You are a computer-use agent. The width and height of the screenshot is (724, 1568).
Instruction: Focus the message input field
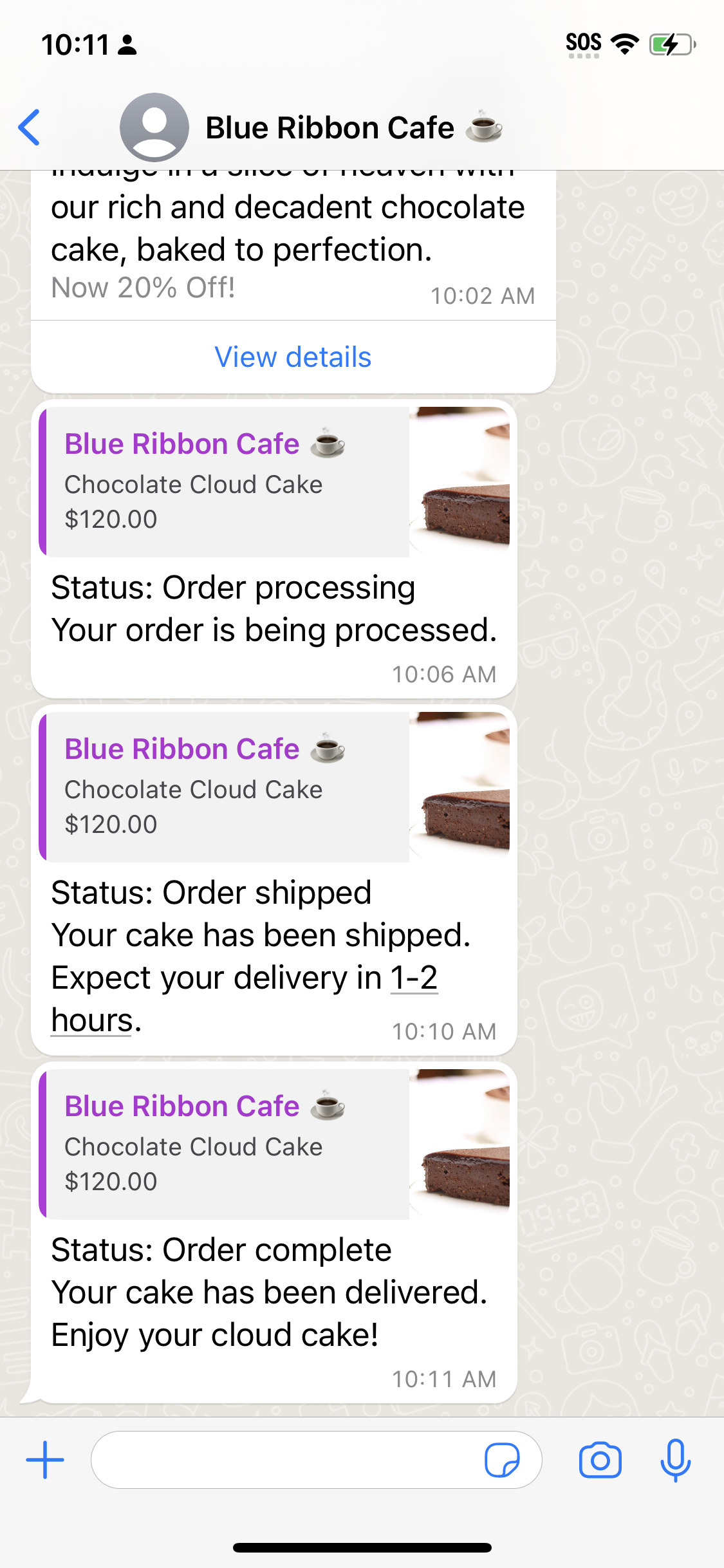tap(283, 1460)
